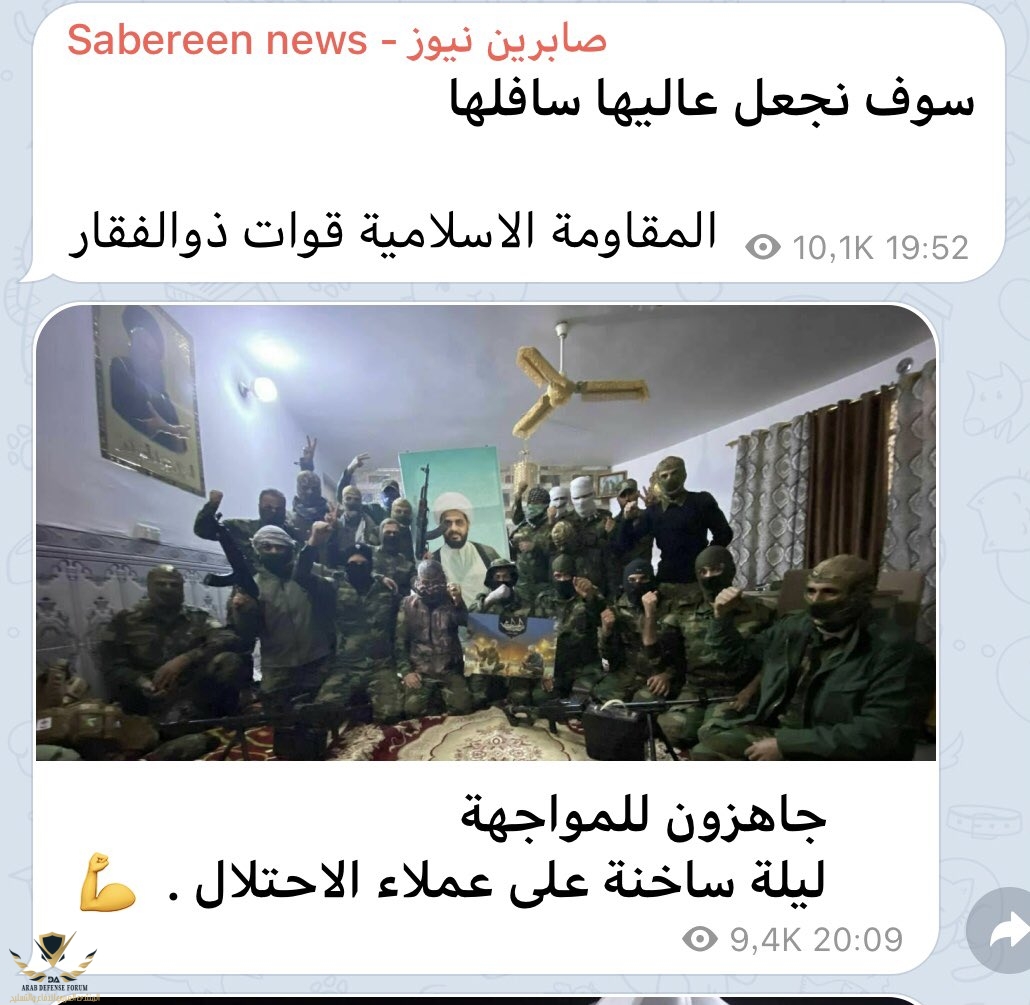
Task: Open the group photo in the post
Action: tap(486, 533)
